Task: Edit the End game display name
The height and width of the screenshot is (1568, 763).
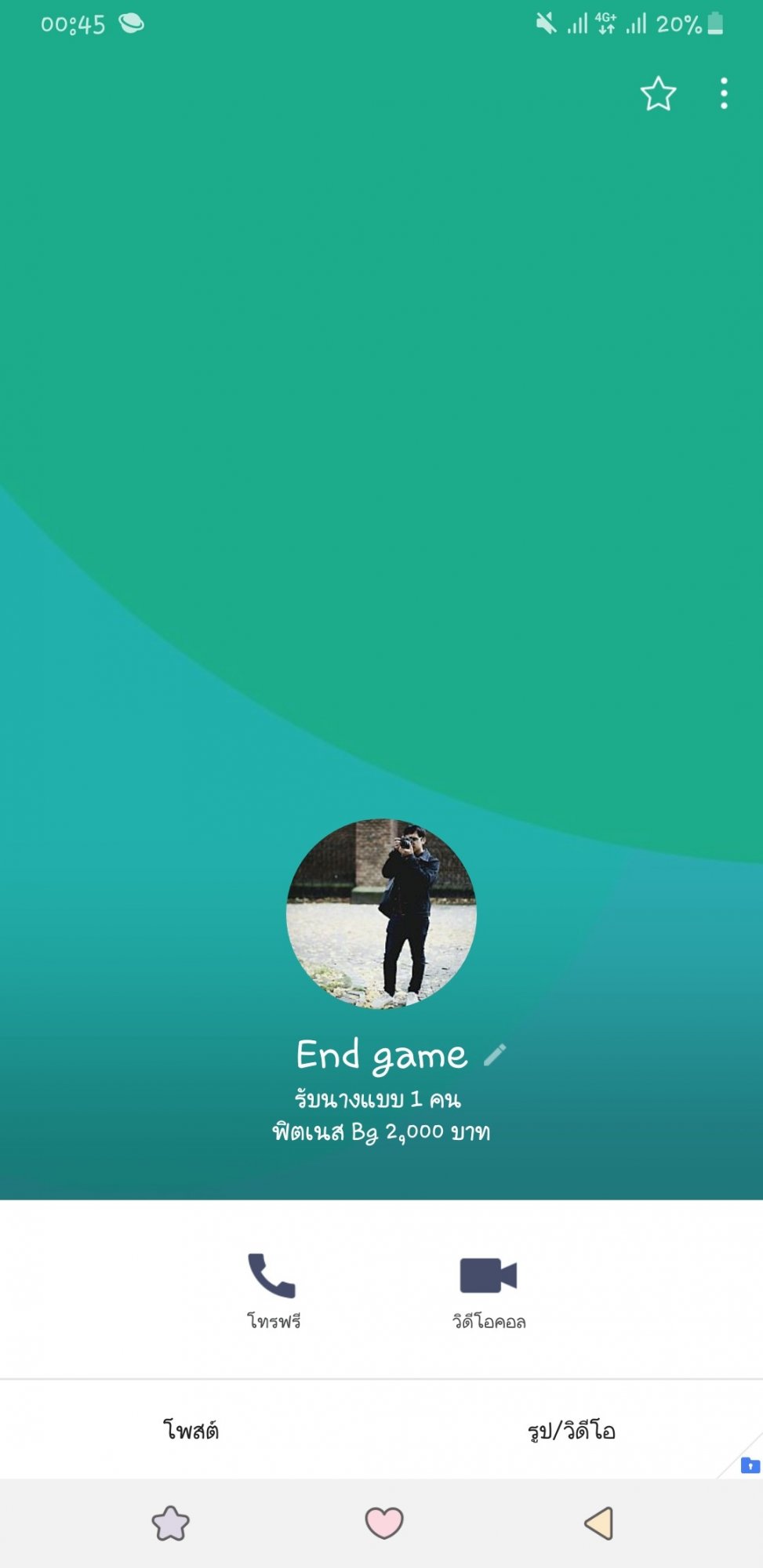Action: pos(495,1055)
